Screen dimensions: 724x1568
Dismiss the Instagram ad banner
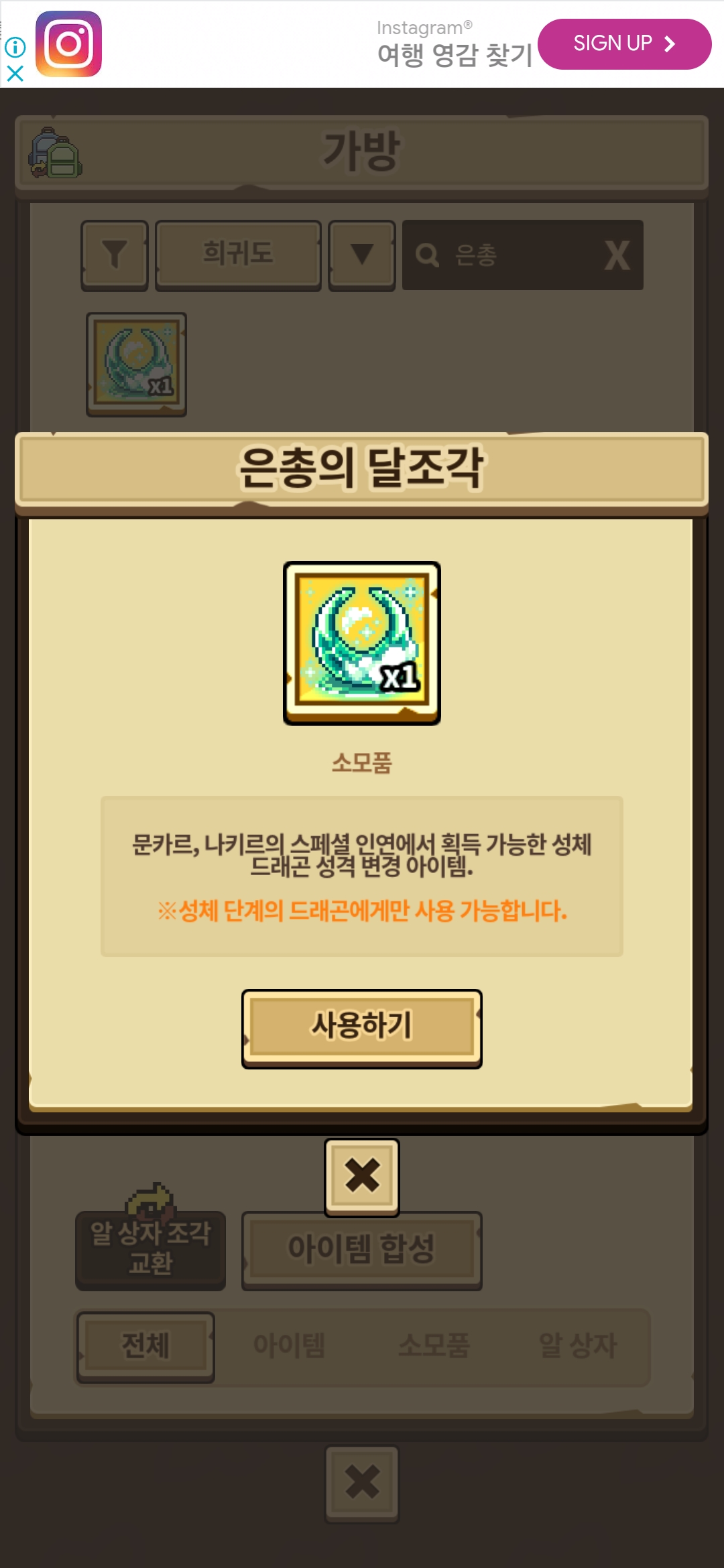point(15,73)
